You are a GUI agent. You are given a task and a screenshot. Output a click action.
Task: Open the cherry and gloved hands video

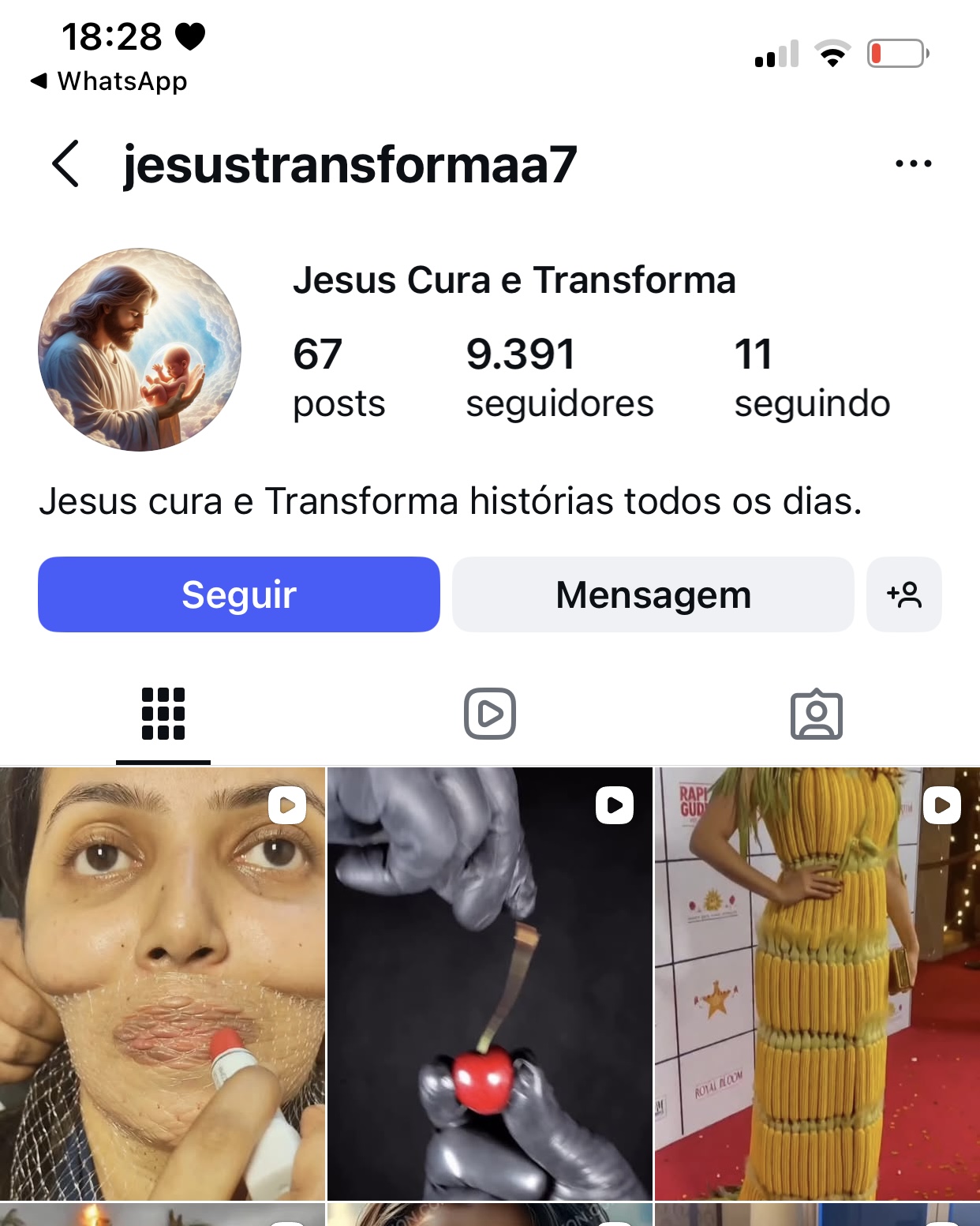(x=489, y=983)
